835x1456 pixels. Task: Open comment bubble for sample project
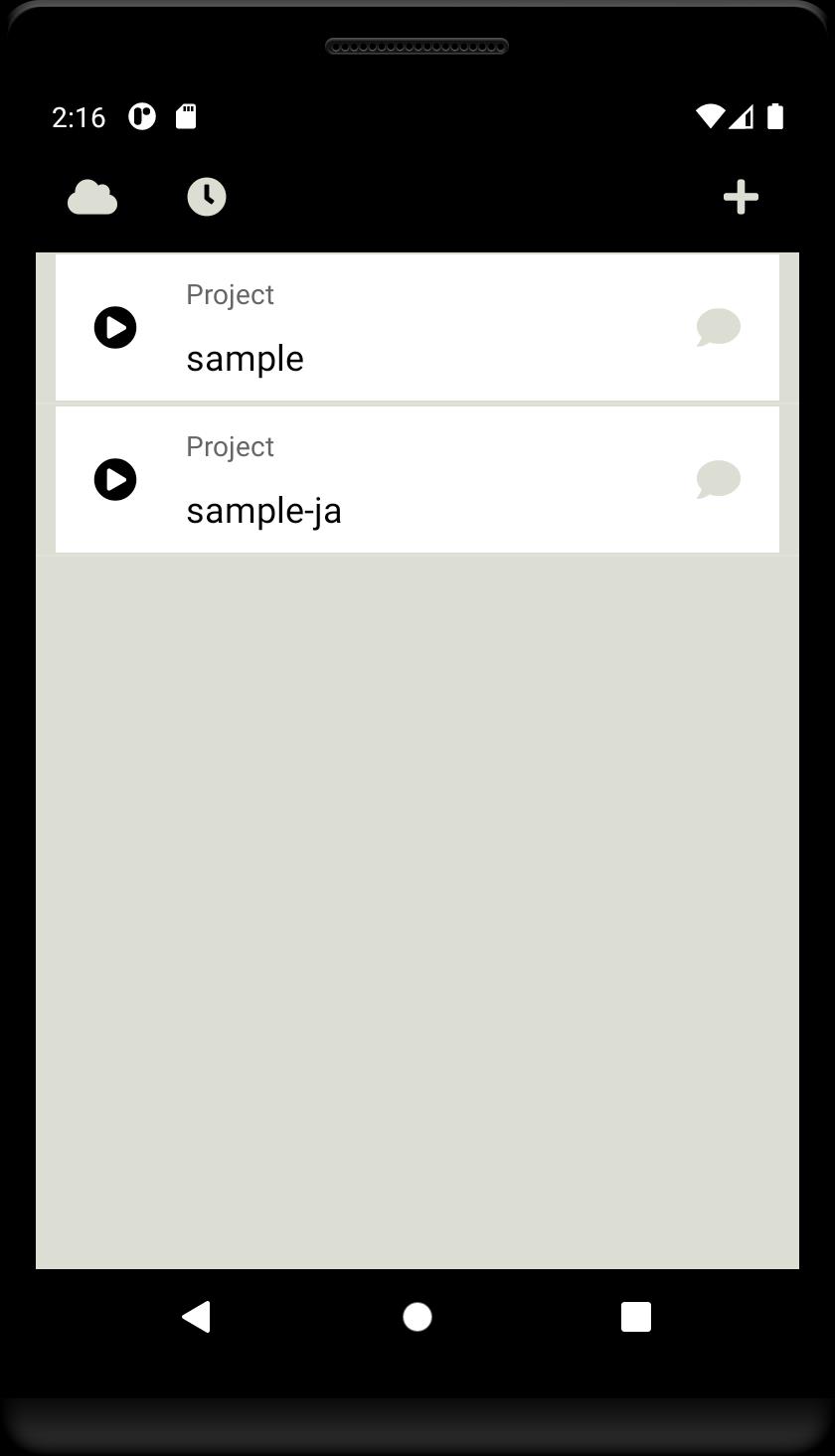[x=718, y=327]
